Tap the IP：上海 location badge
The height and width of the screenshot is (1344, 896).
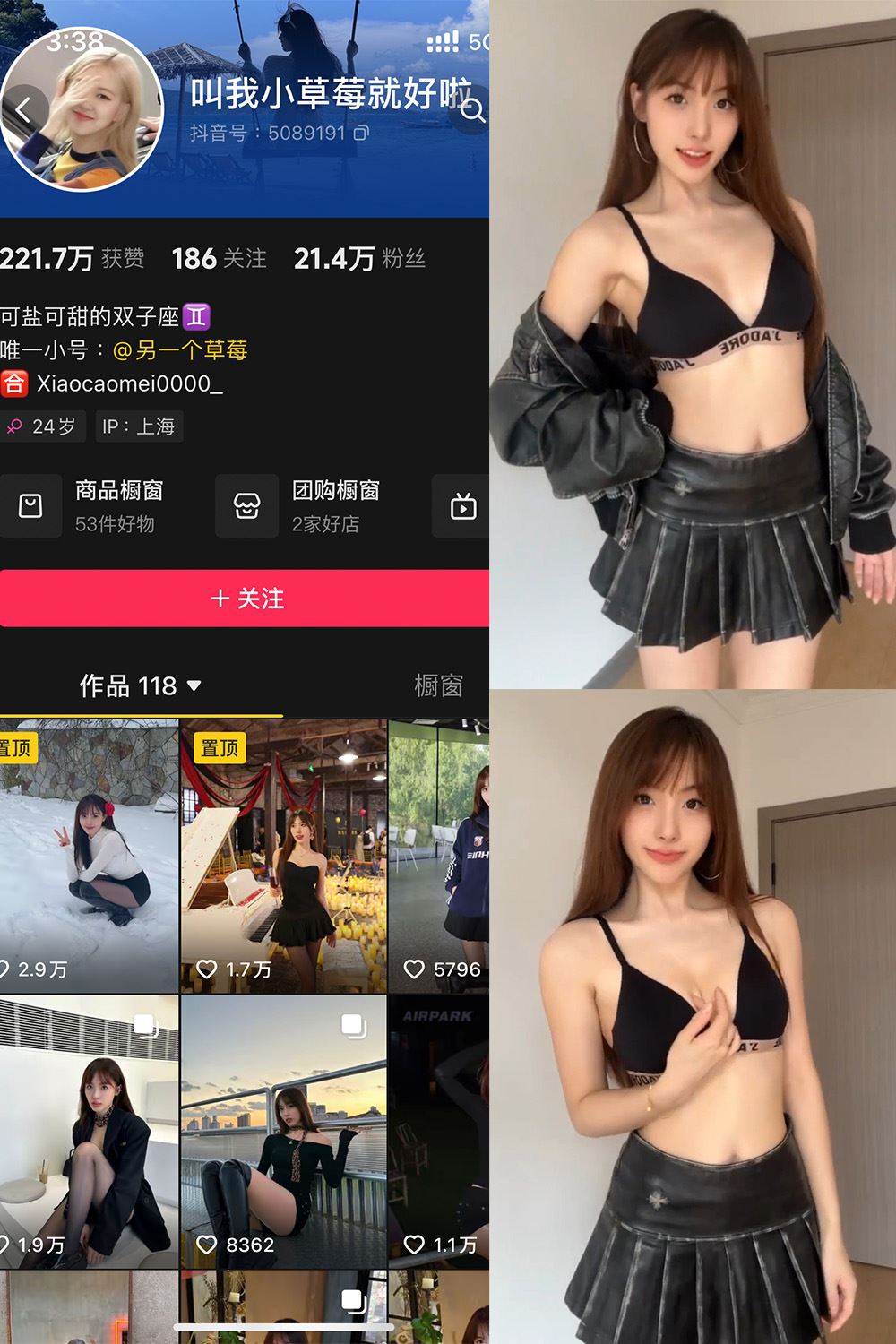(x=142, y=426)
